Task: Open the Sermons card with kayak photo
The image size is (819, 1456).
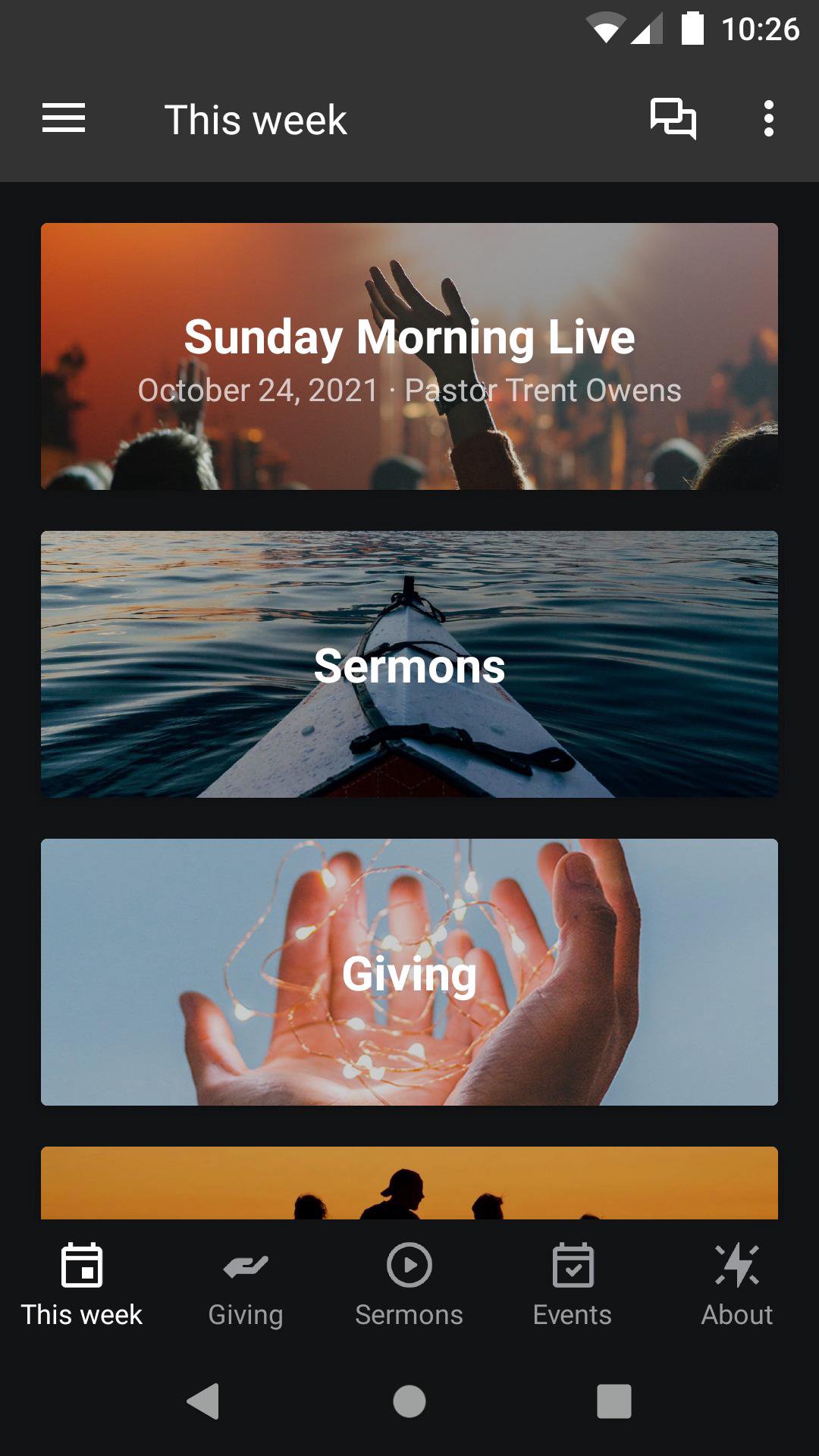Action: tap(409, 664)
